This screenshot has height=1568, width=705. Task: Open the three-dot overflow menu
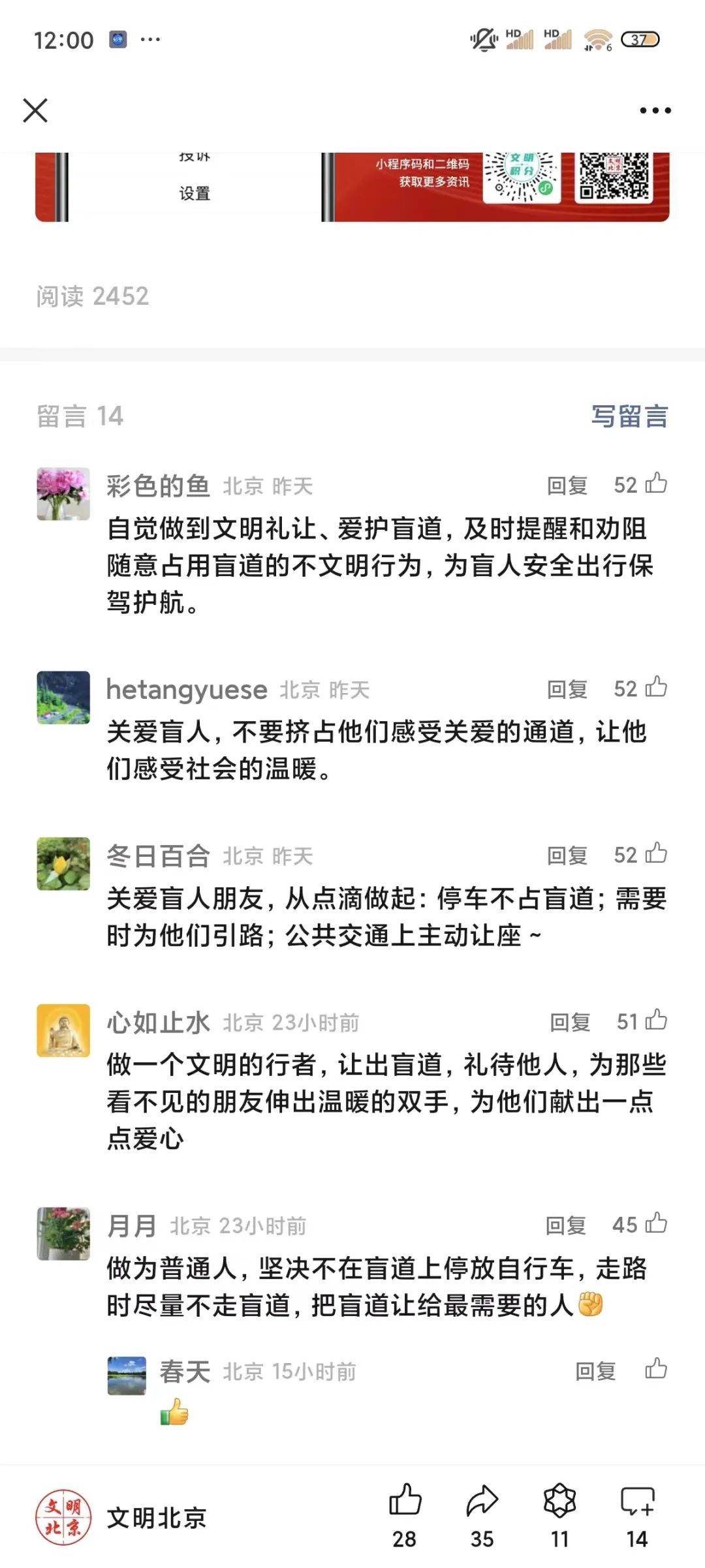pos(655,110)
